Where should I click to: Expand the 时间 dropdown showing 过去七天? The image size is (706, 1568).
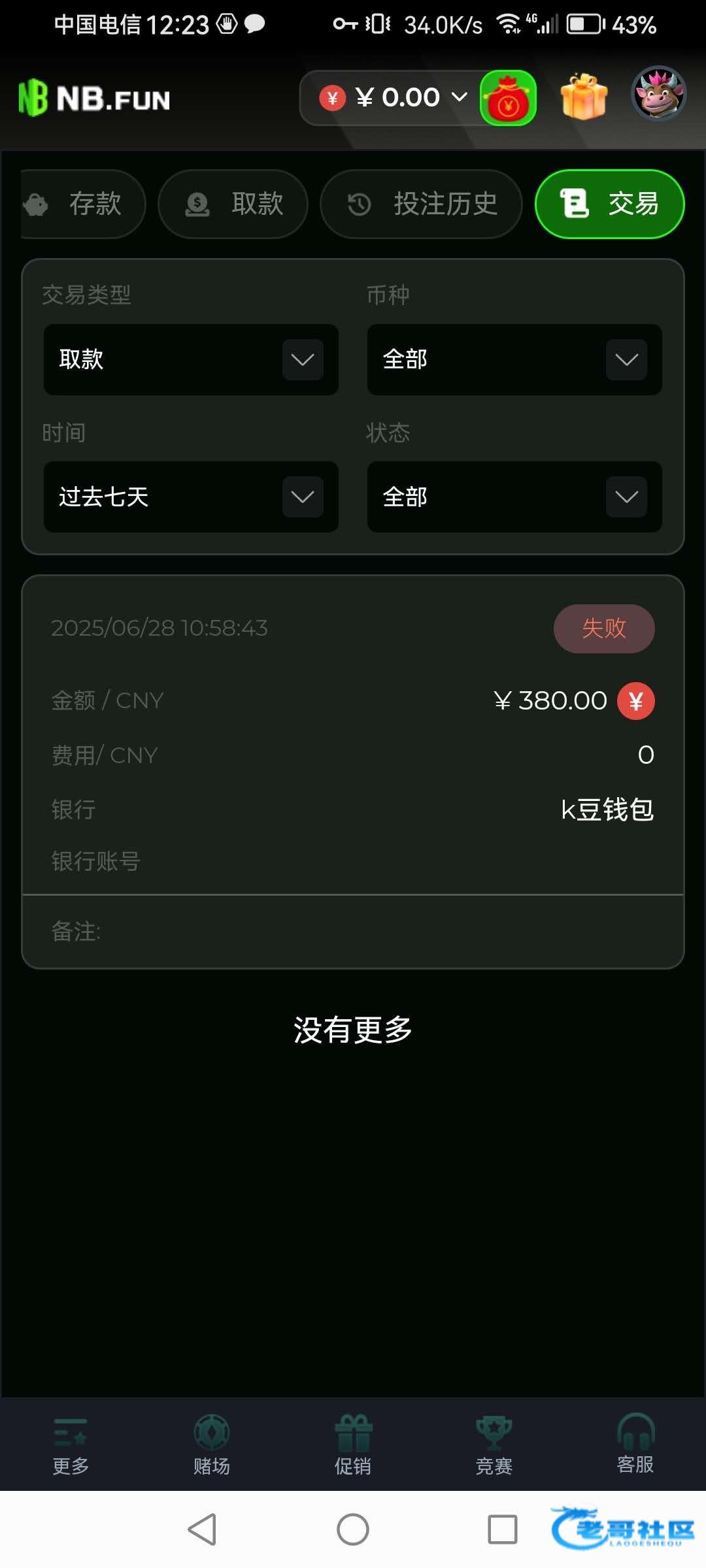pos(191,497)
